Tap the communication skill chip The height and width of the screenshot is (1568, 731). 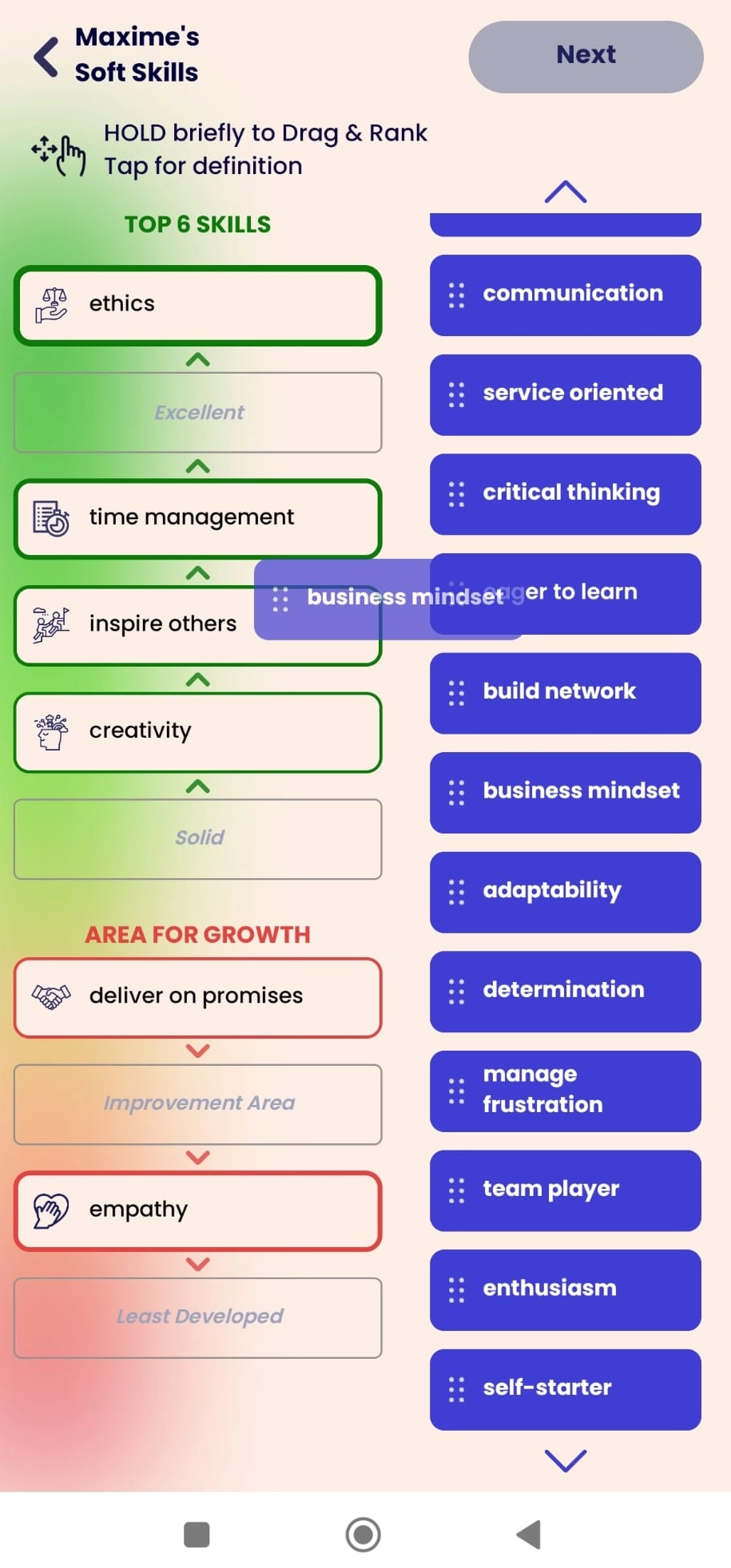tap(566, 295)
